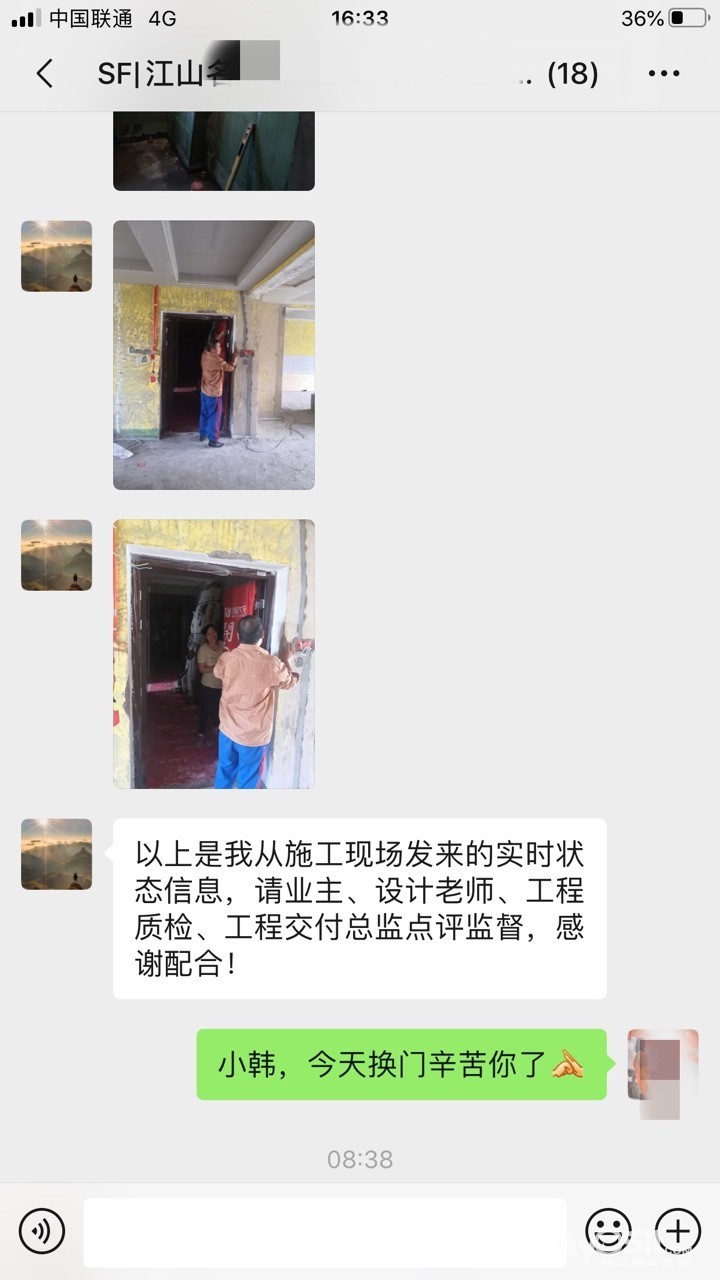The width and height of the screenshot is (720, 1280).
Task: Open the plus attachments menu
Action: point(678,1231)
